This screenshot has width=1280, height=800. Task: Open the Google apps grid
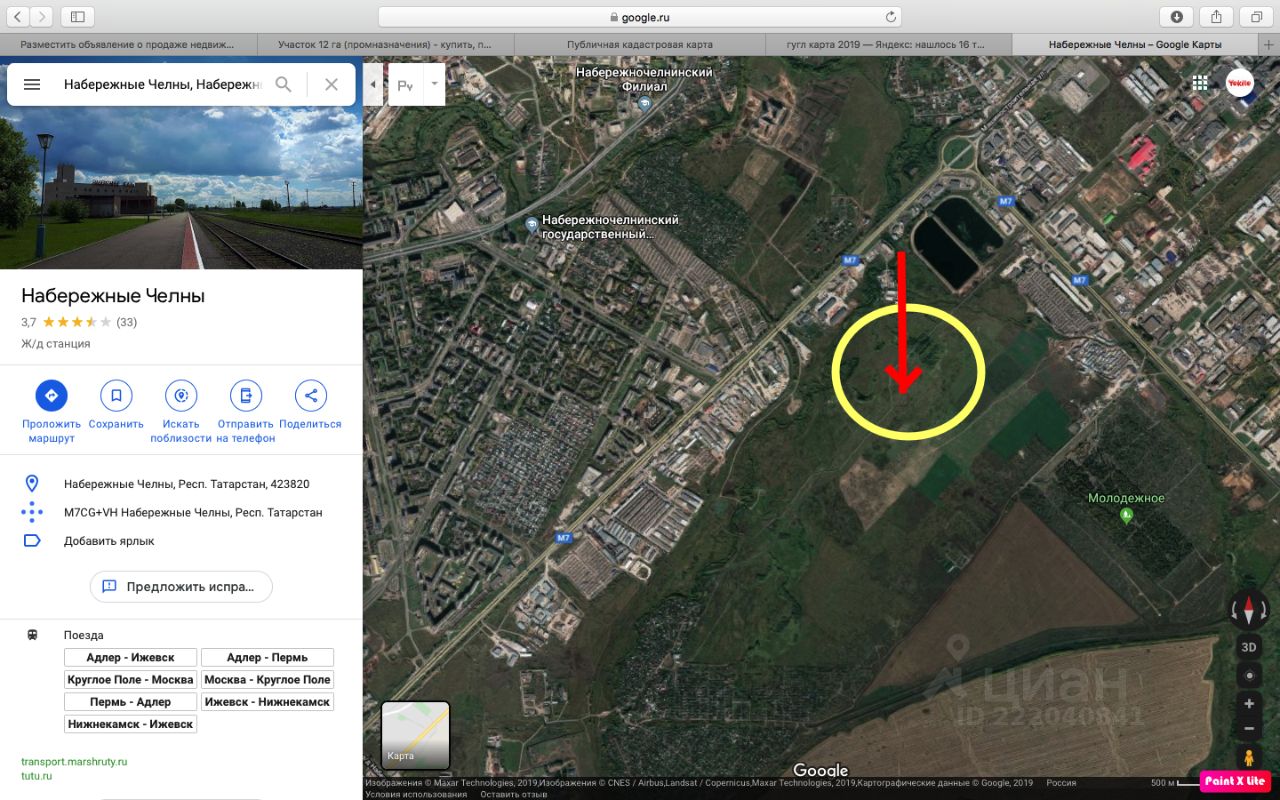(x=1200, y=83)
